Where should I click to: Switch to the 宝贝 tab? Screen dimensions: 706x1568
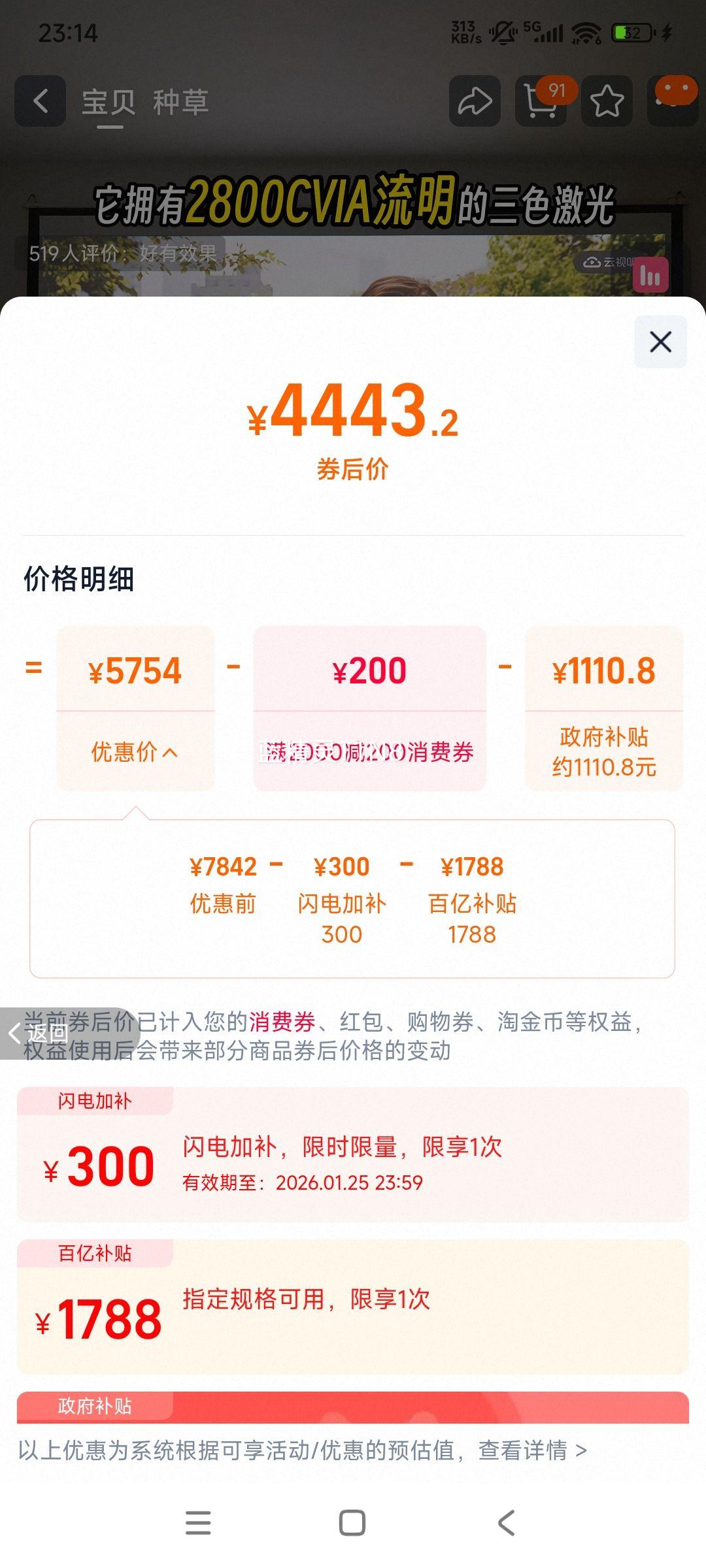click(x=109, y=99)
